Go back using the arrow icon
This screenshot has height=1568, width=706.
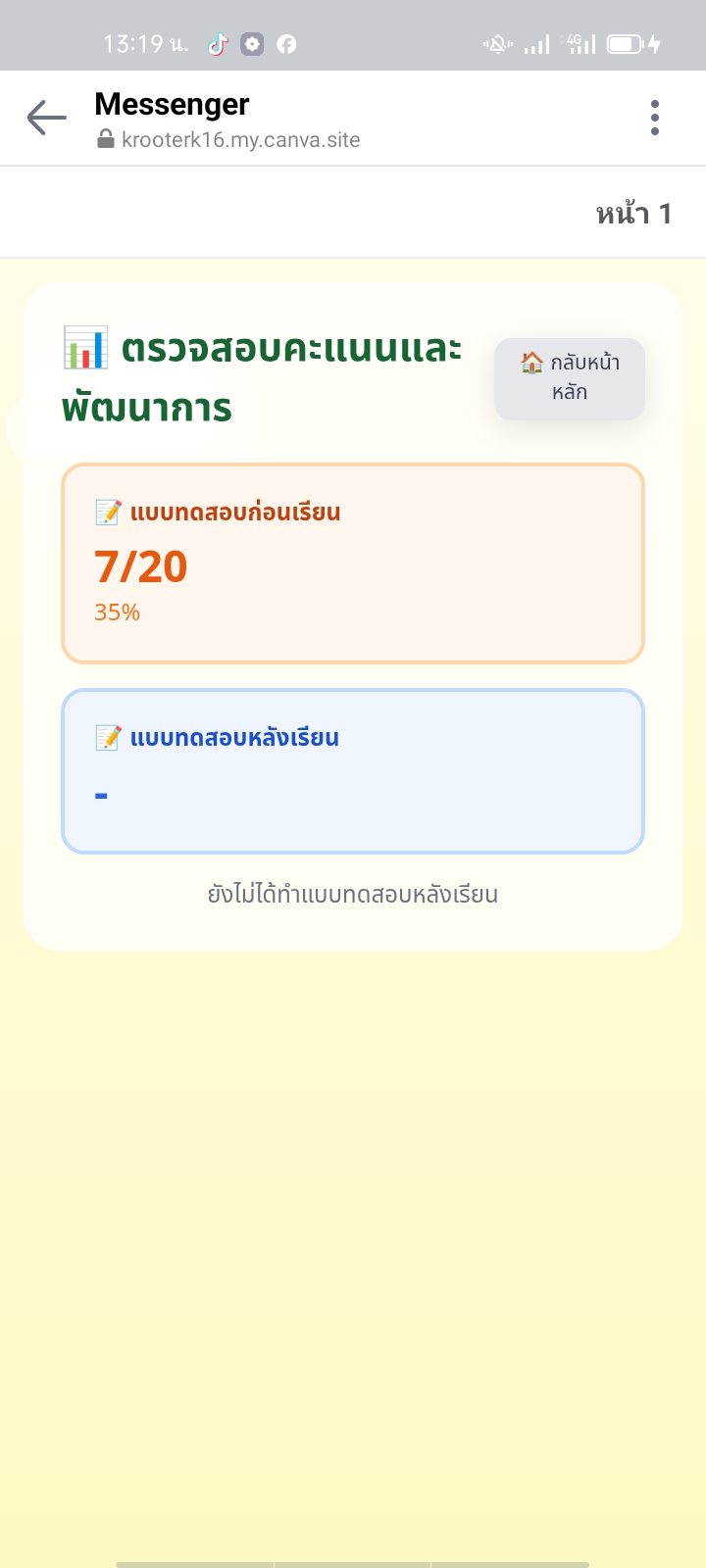click(x=46, y=118)
